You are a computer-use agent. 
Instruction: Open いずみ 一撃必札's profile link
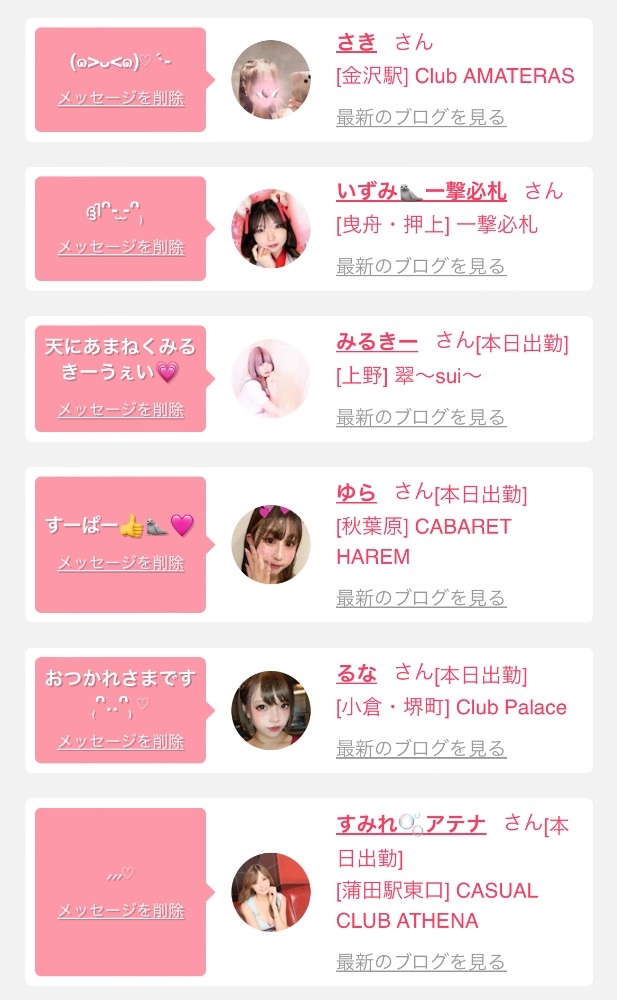421,191
